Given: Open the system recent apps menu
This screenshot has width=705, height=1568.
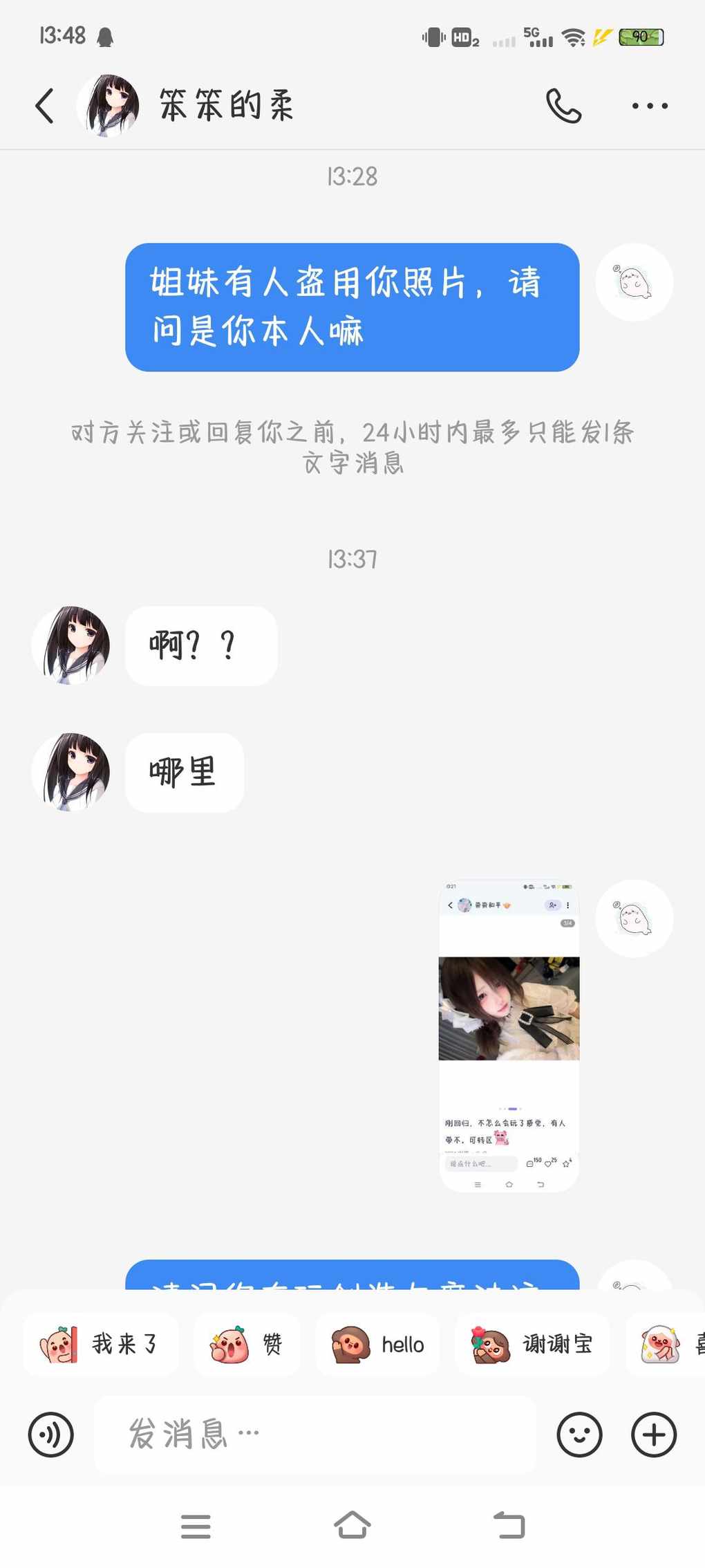Looking at the screenshot, I should [x=196, y=1526].
